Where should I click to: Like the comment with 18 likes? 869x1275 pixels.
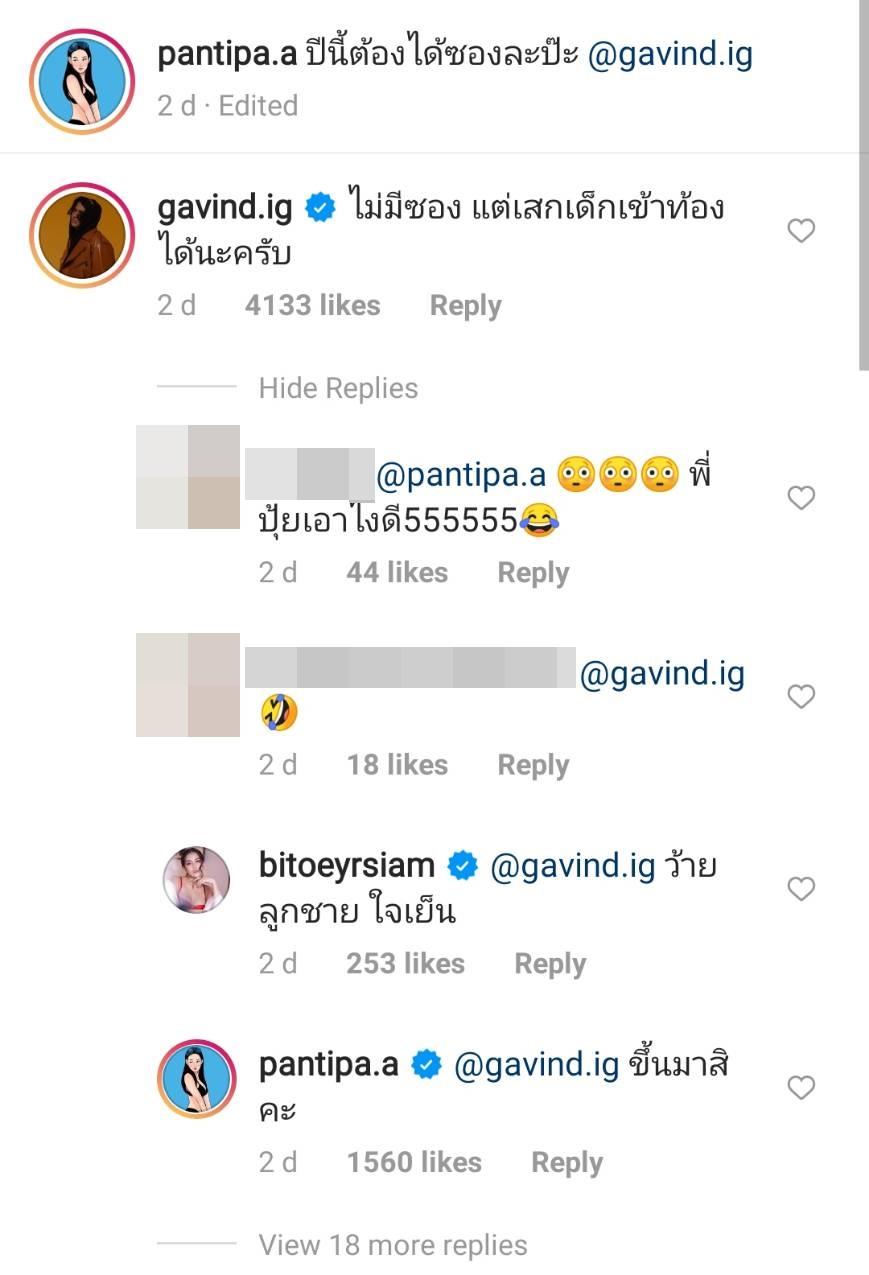801,696
